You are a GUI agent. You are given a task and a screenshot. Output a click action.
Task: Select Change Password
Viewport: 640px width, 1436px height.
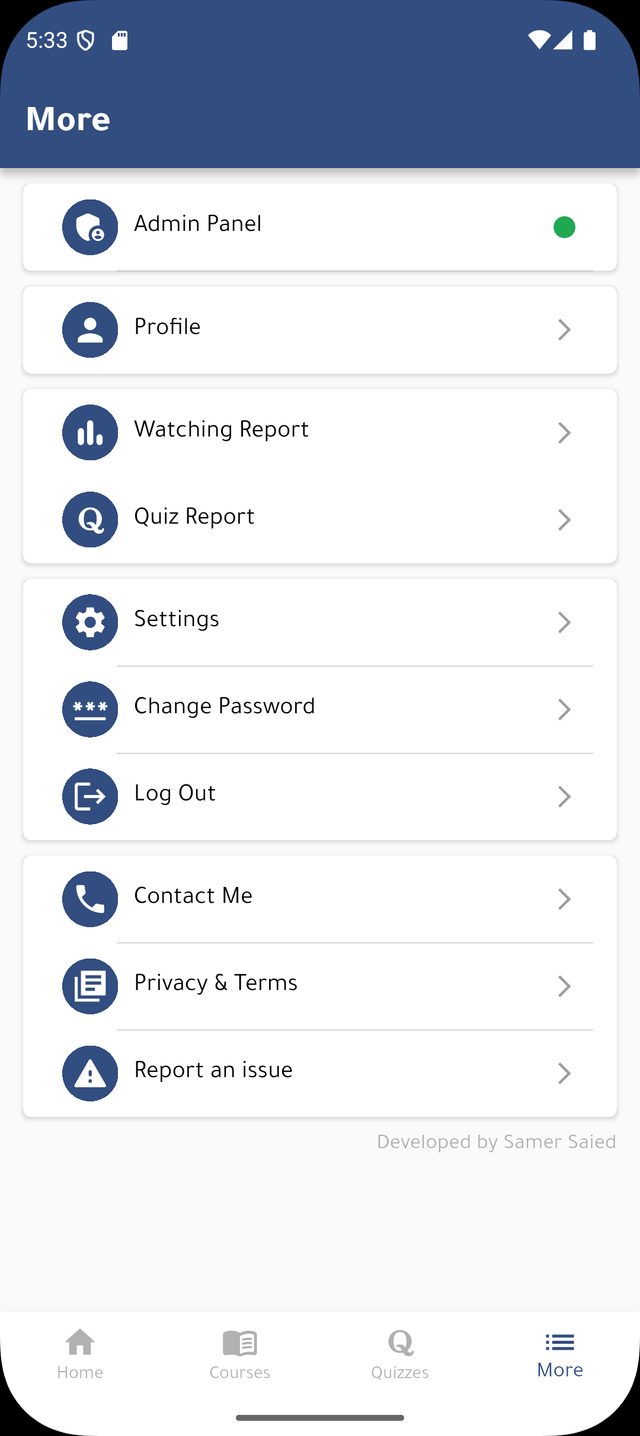coord(320,708)
